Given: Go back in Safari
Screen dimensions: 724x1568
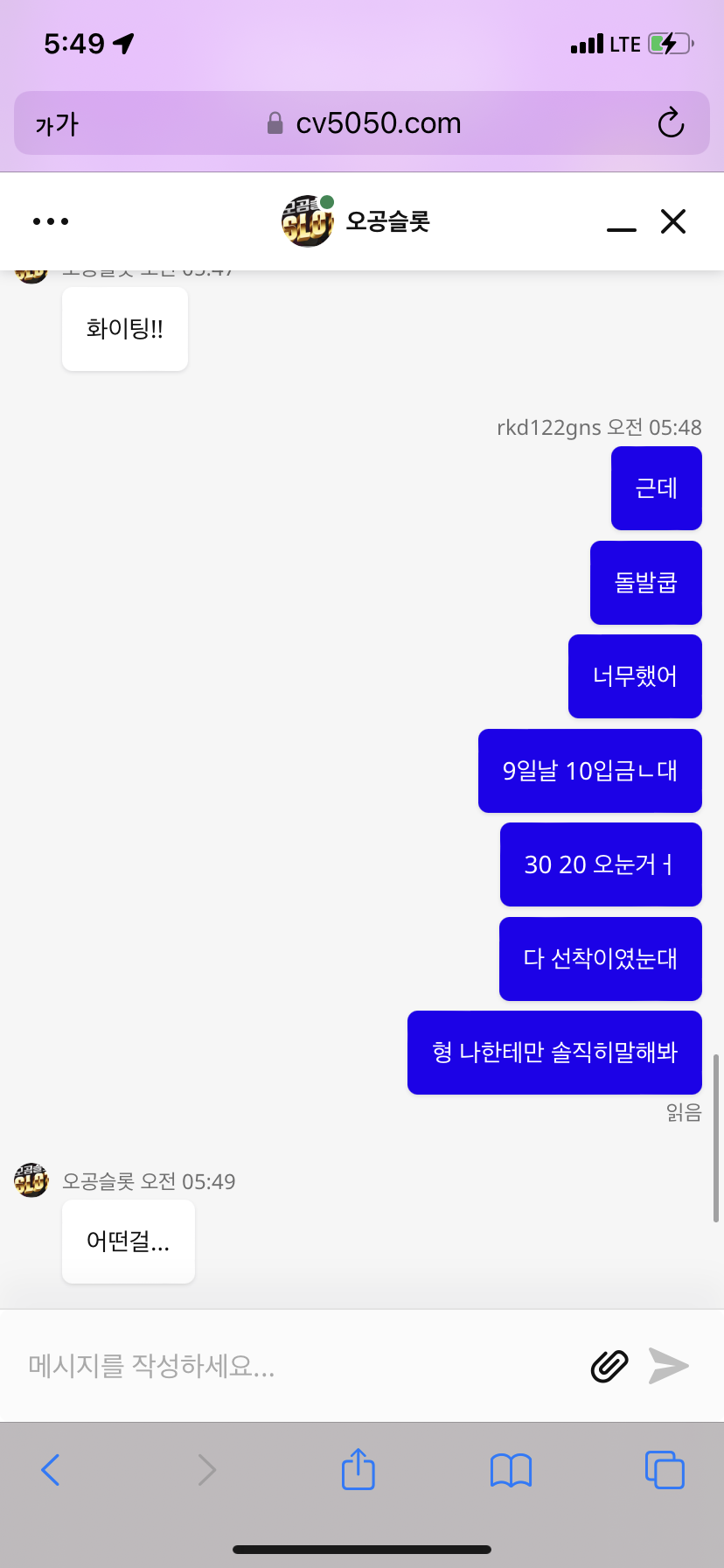Looking at the screenshot, I should point(51,1470).
